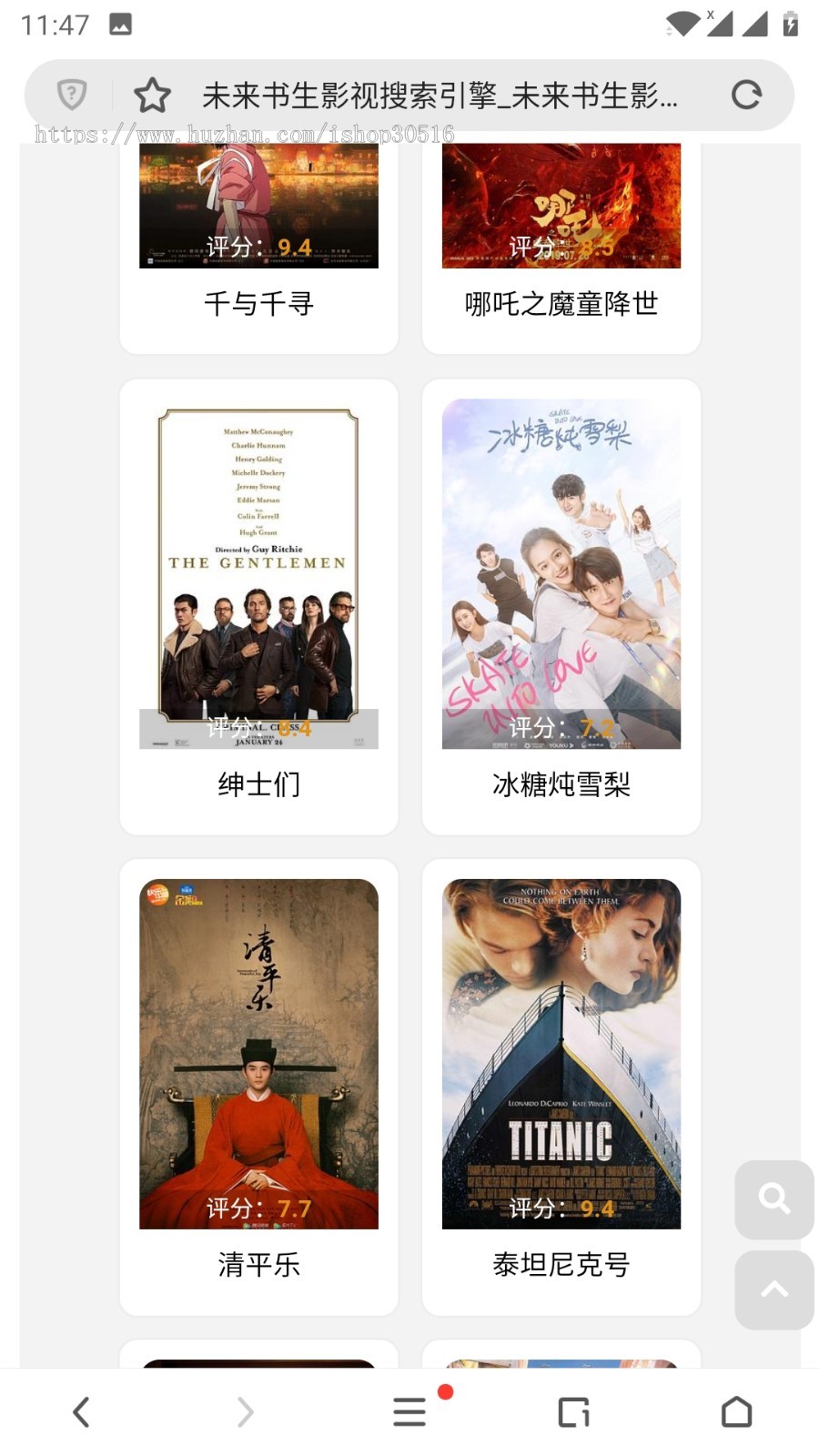The height and width of the screenshot is (1456, 819).
Task: Tap the floating search button
Action: pyautogui.click(x=774, y=1198)
